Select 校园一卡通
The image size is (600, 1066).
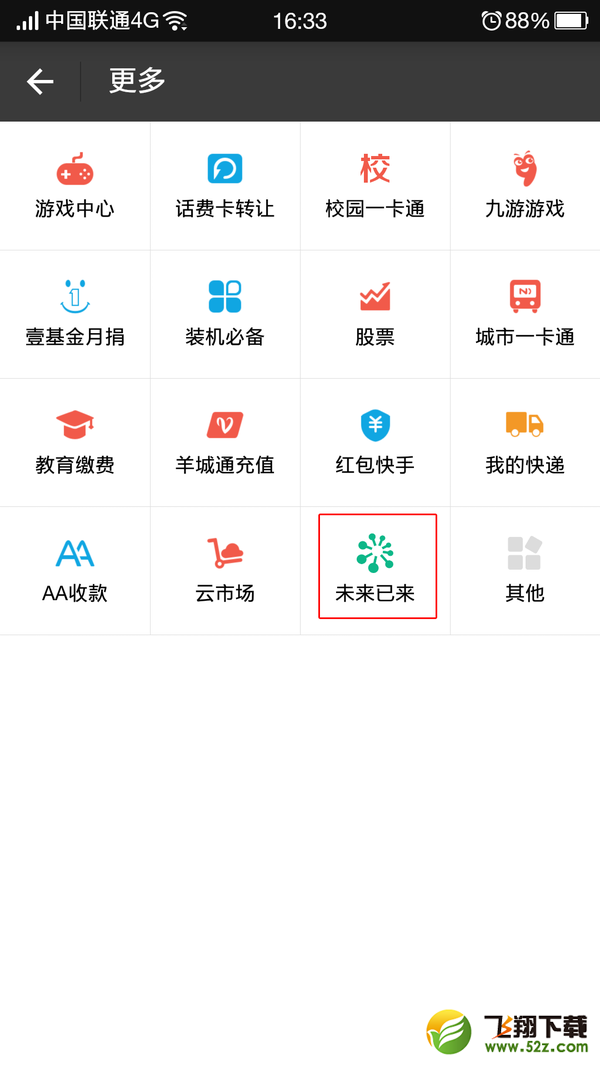pyautogui.click(x=375, y=186)
